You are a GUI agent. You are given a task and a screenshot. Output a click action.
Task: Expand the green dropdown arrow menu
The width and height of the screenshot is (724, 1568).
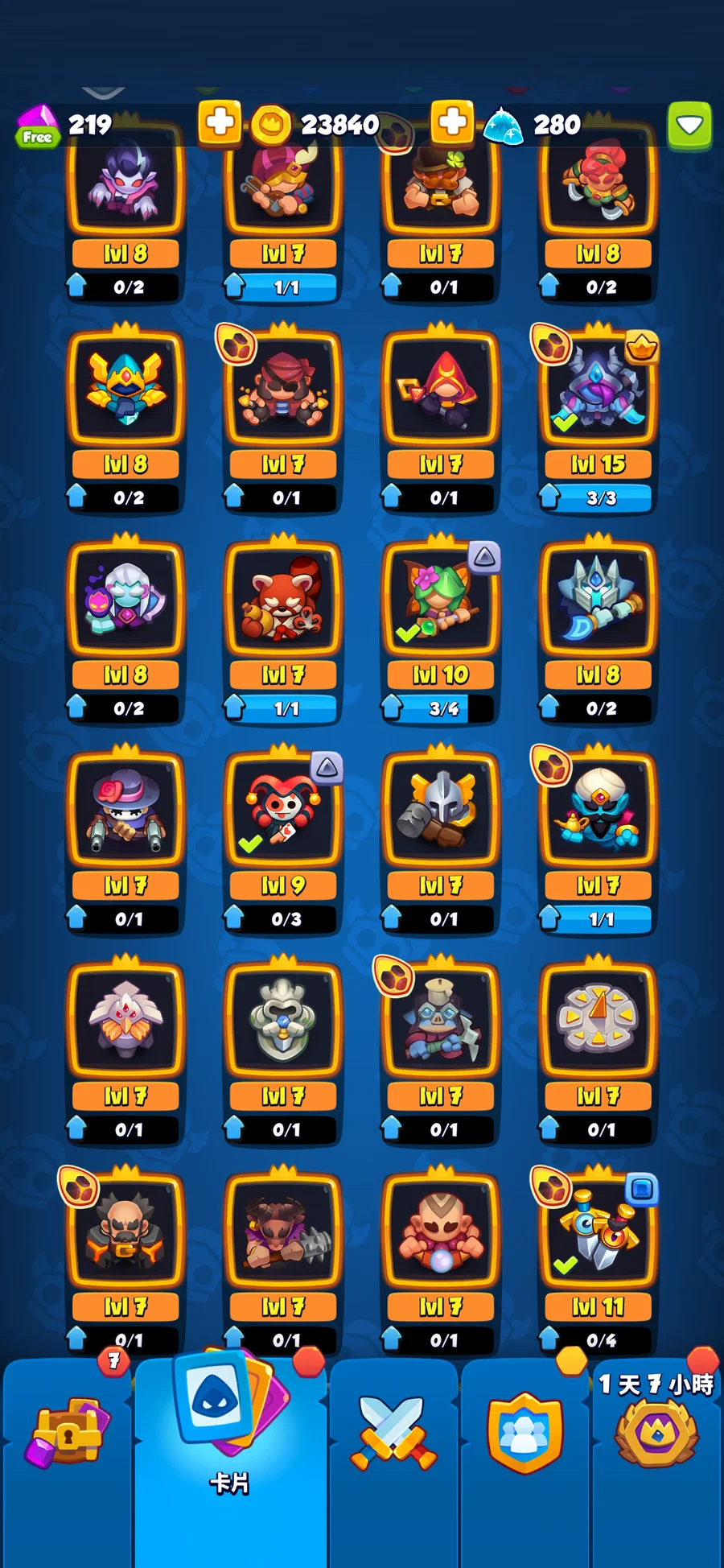coord(689,125)
